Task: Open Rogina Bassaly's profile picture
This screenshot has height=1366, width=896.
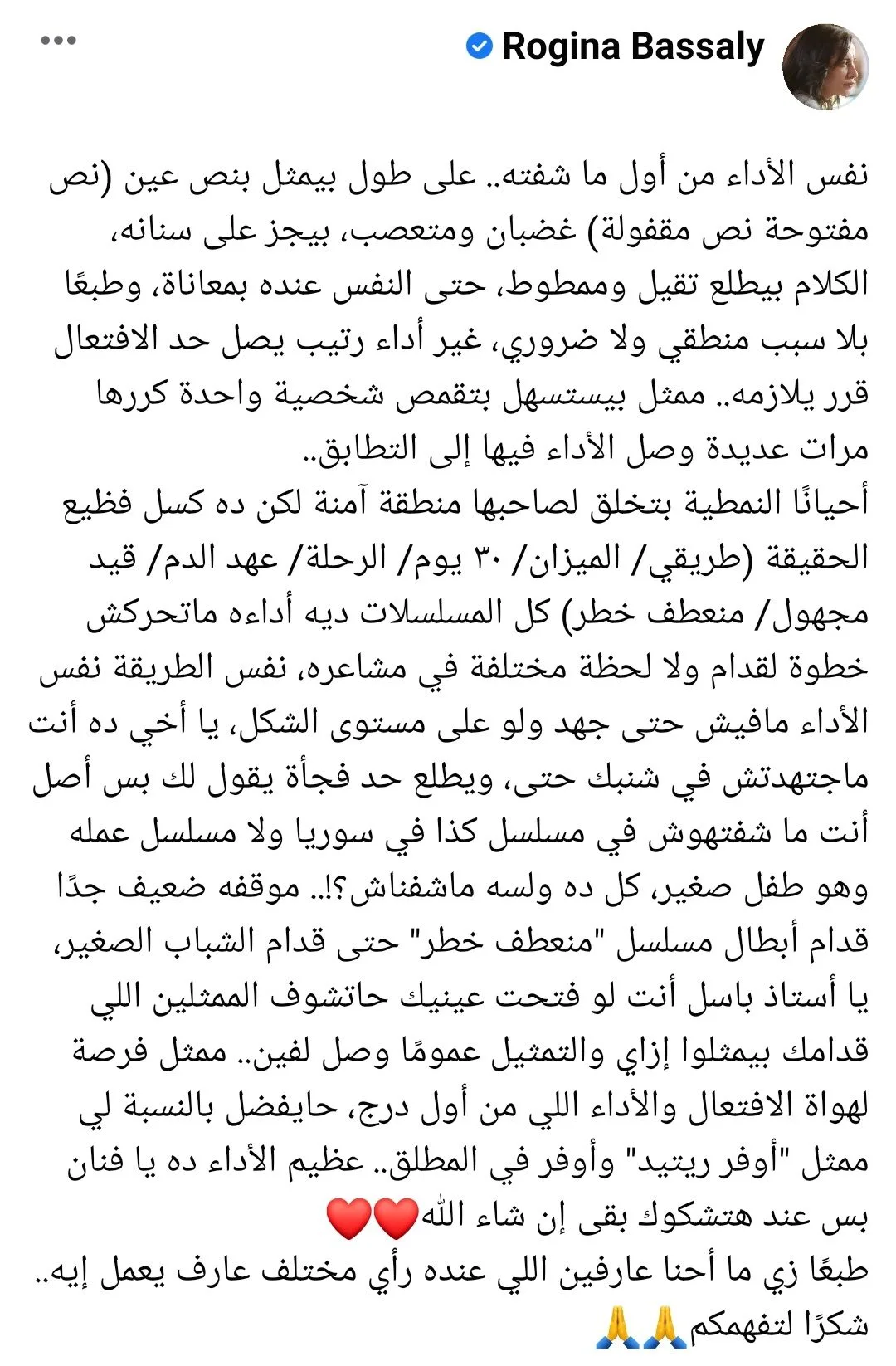Action: (825, 67)
